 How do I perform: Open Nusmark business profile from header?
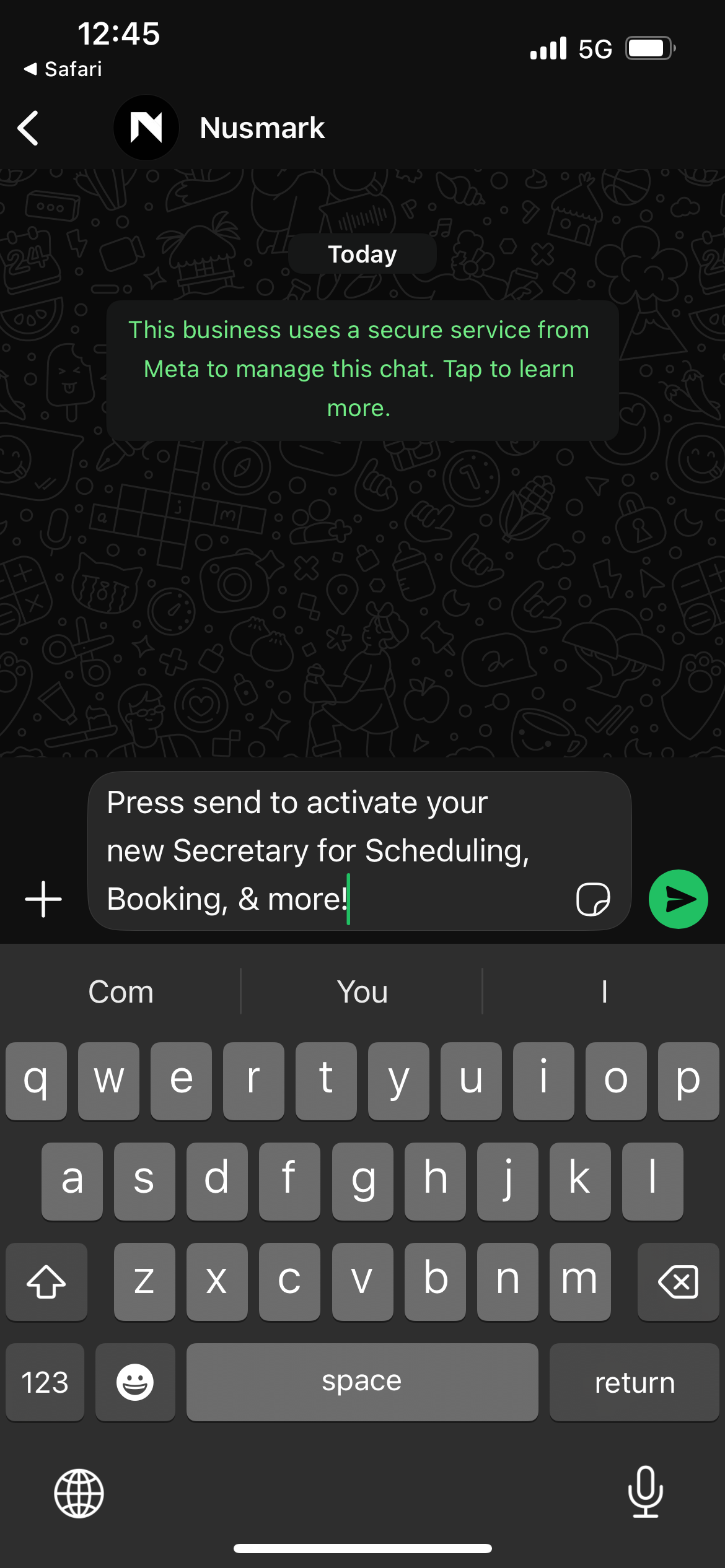point(261,128)
